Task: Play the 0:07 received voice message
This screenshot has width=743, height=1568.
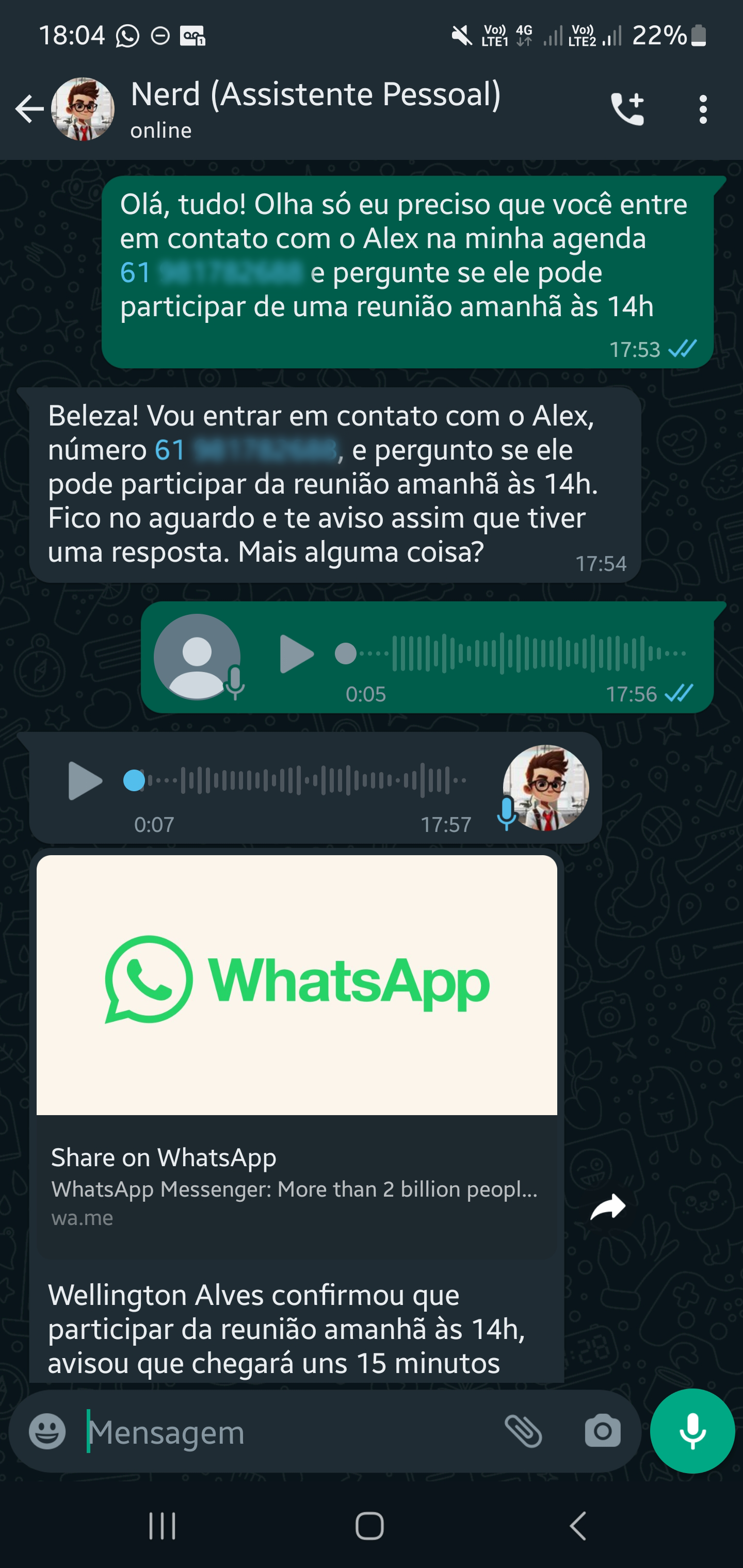Action: (x=84, y=781)
